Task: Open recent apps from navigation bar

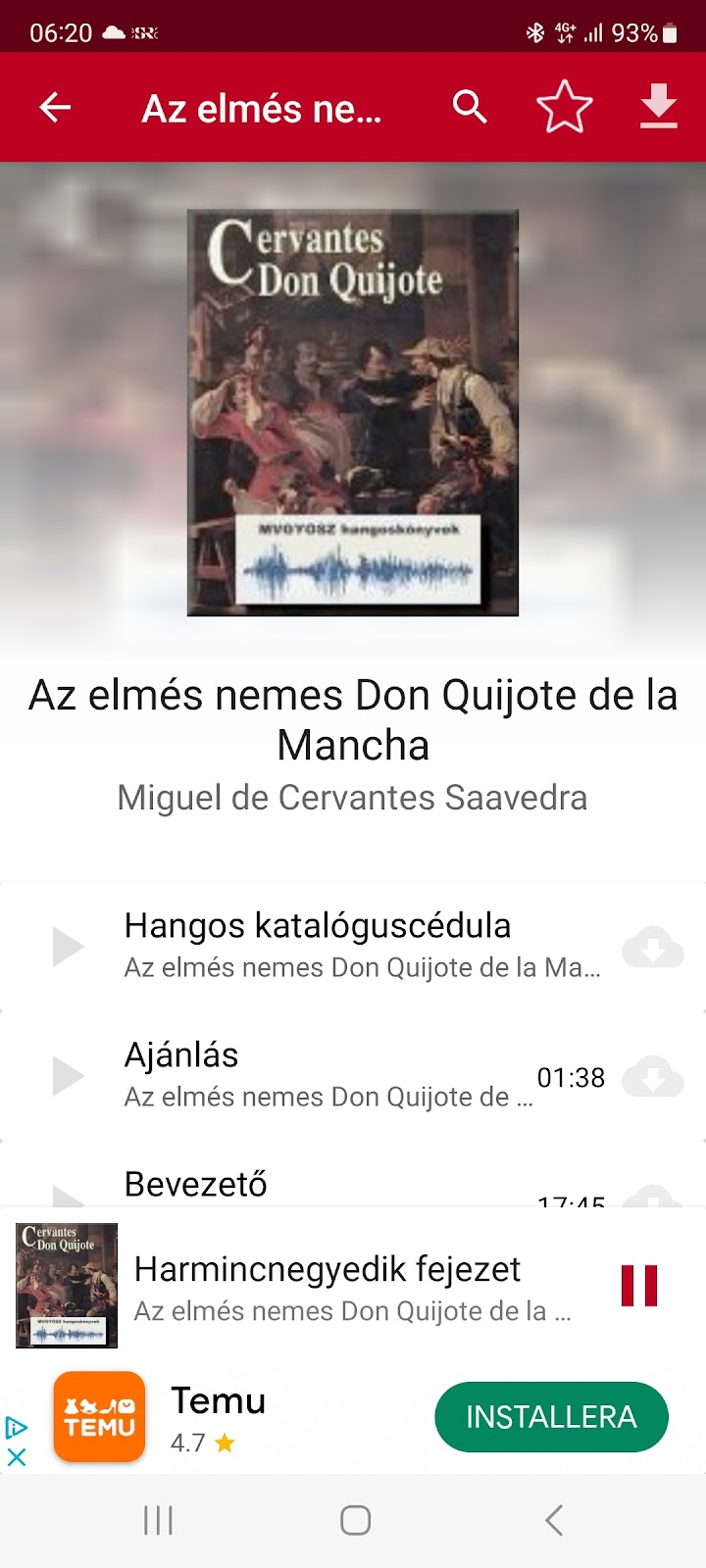Action: click(158, 1520)
